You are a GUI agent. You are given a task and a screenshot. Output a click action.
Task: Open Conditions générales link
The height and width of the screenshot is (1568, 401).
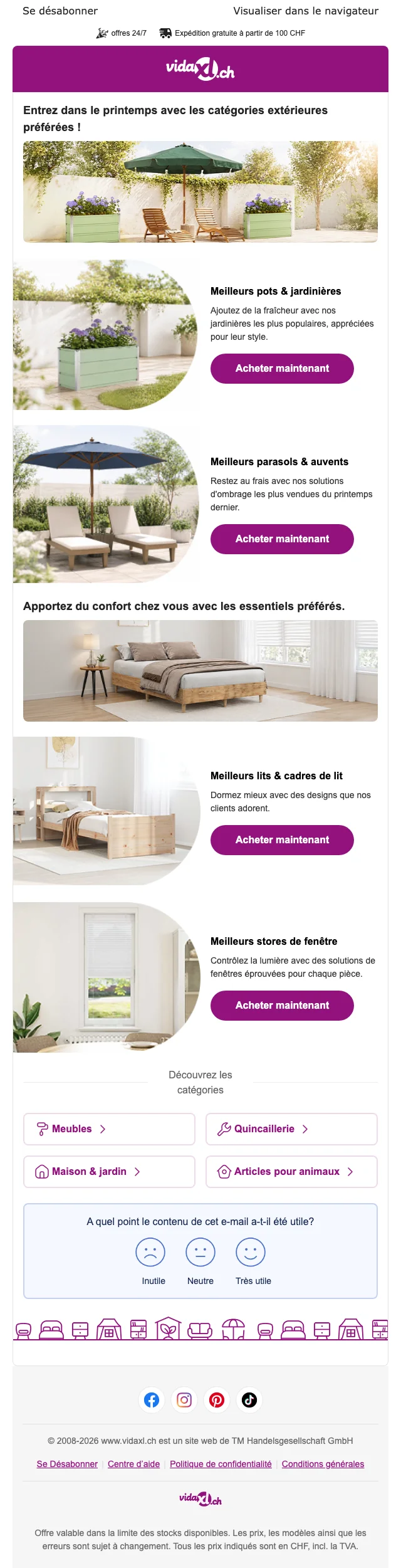tap(323, 1464)
